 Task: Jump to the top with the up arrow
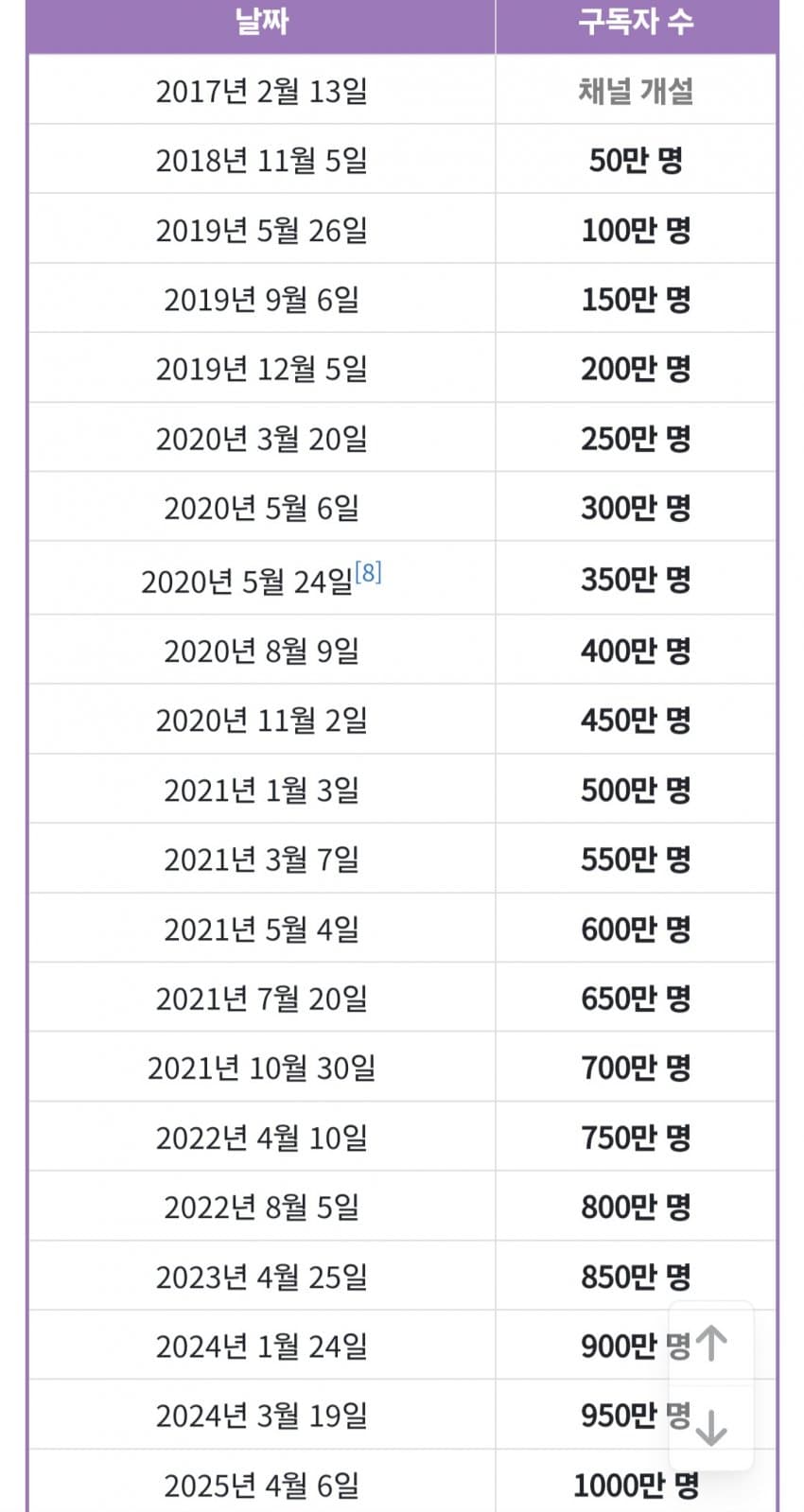click(711, 1344)
